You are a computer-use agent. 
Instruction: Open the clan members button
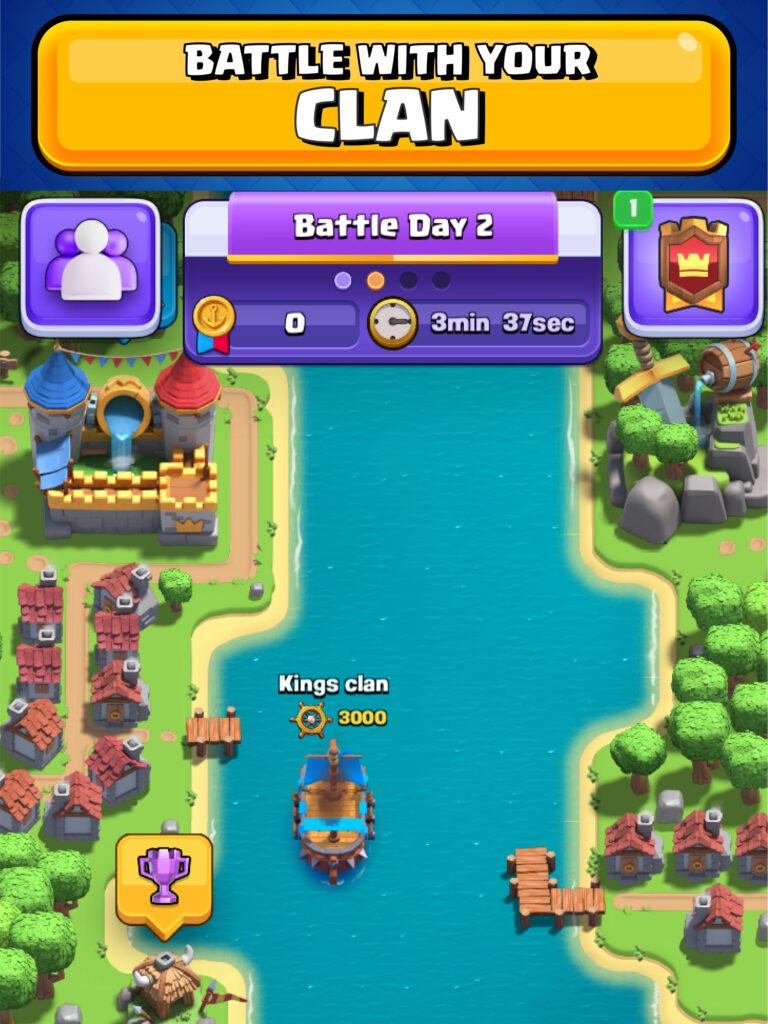[x=91, y=266]
